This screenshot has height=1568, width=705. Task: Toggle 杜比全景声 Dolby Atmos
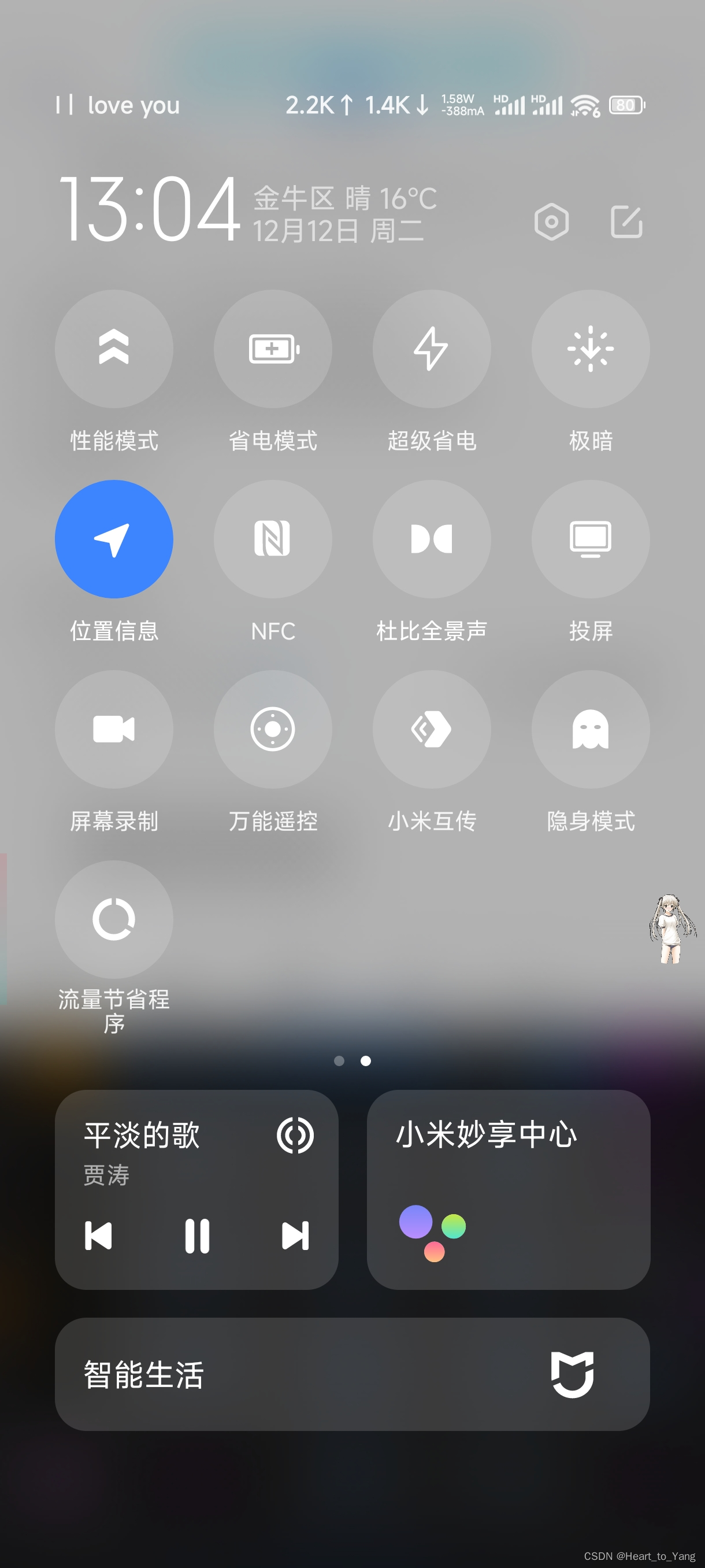tap(431, 539)
